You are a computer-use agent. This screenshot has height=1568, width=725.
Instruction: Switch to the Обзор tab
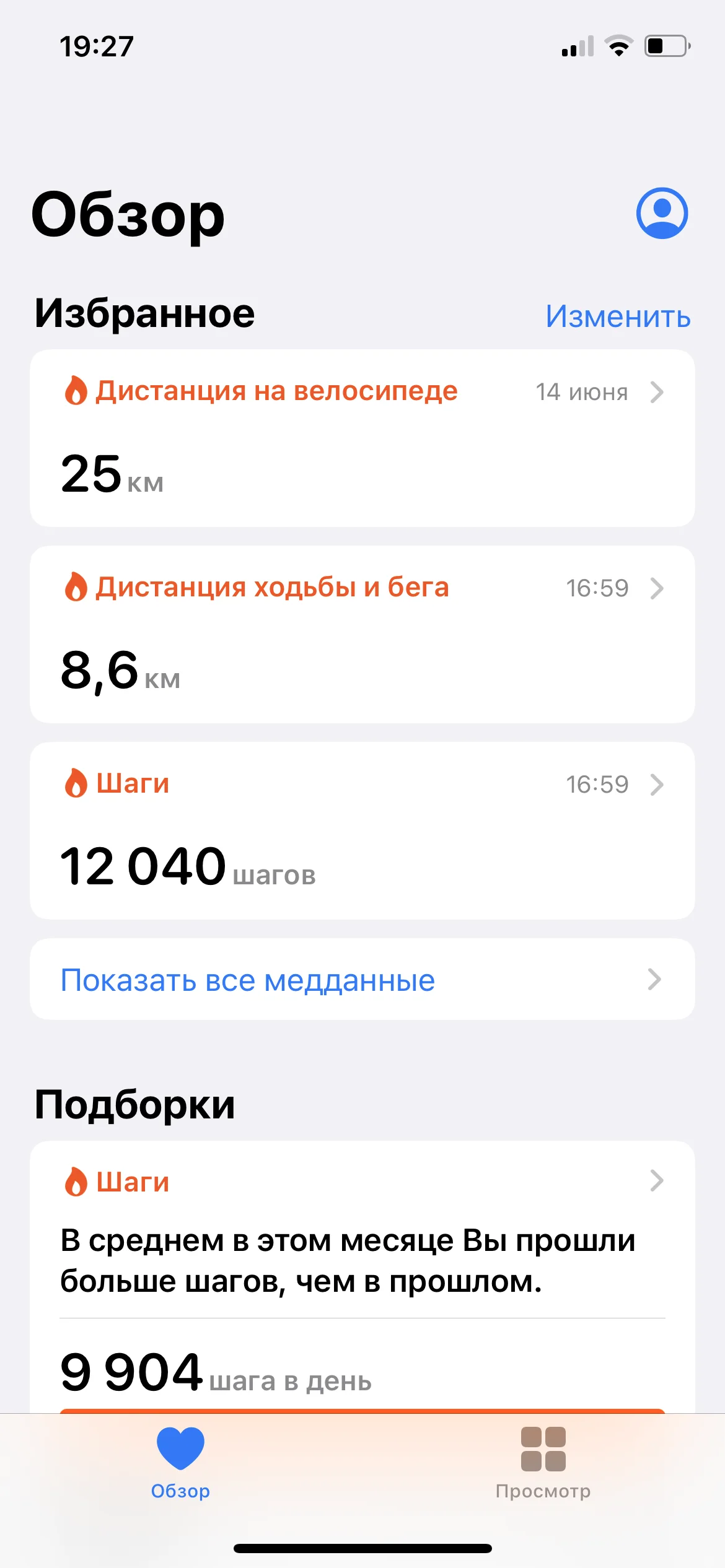[180, 1463]
